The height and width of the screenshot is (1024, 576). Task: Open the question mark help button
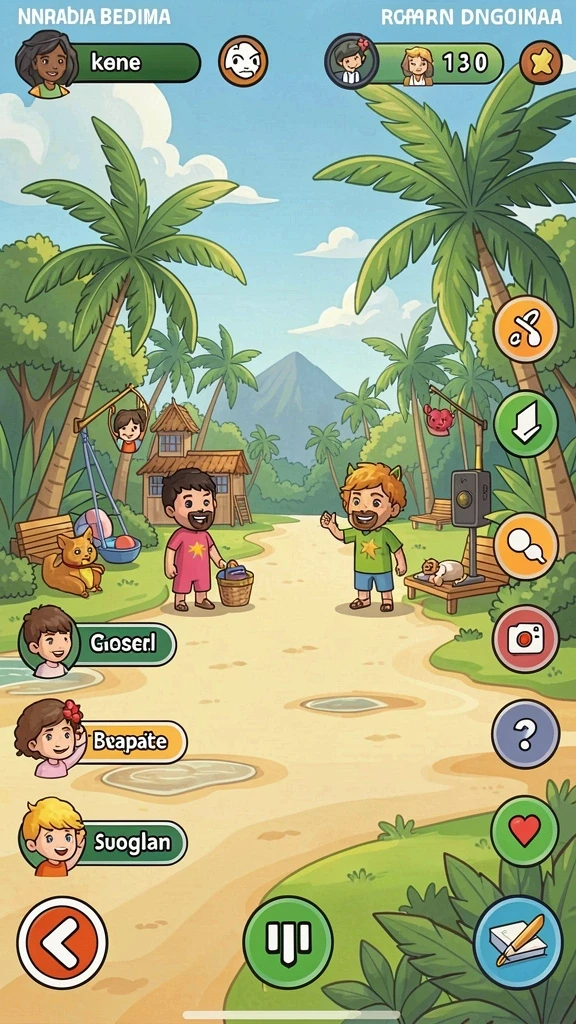525,734
